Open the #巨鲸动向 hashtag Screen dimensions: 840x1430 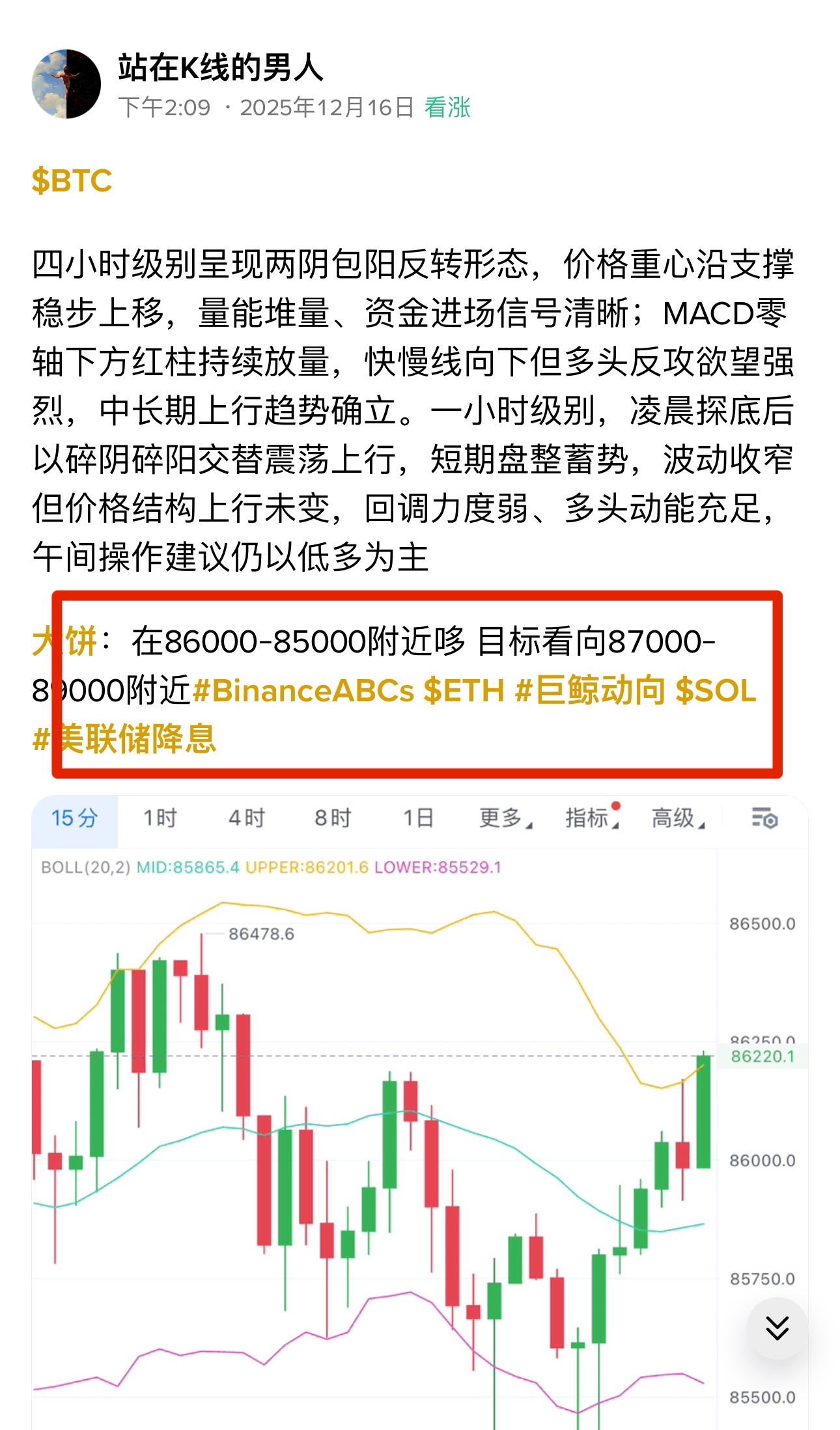click(x=590, y=690)
